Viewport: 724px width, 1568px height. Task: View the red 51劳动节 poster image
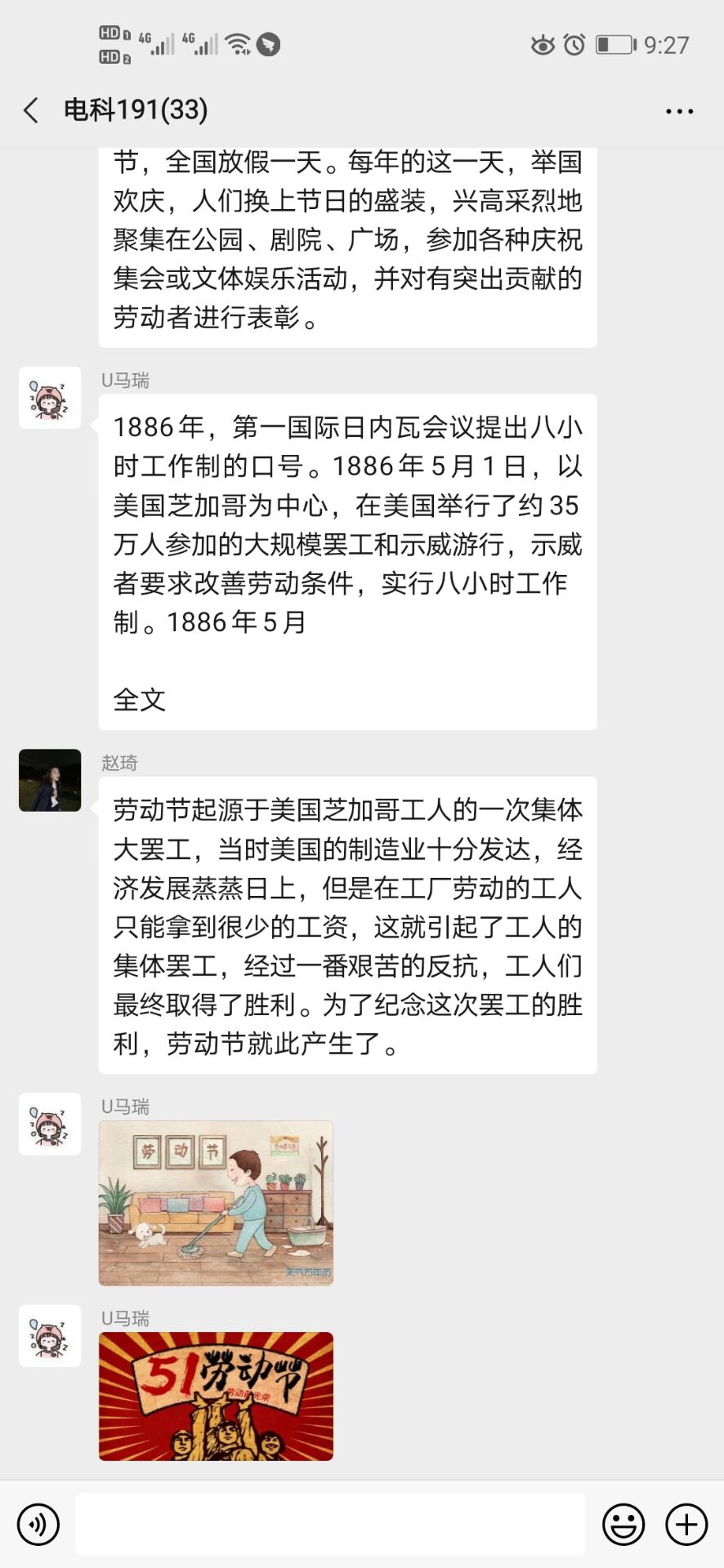pyautogui.click(x=216, y=1396)
